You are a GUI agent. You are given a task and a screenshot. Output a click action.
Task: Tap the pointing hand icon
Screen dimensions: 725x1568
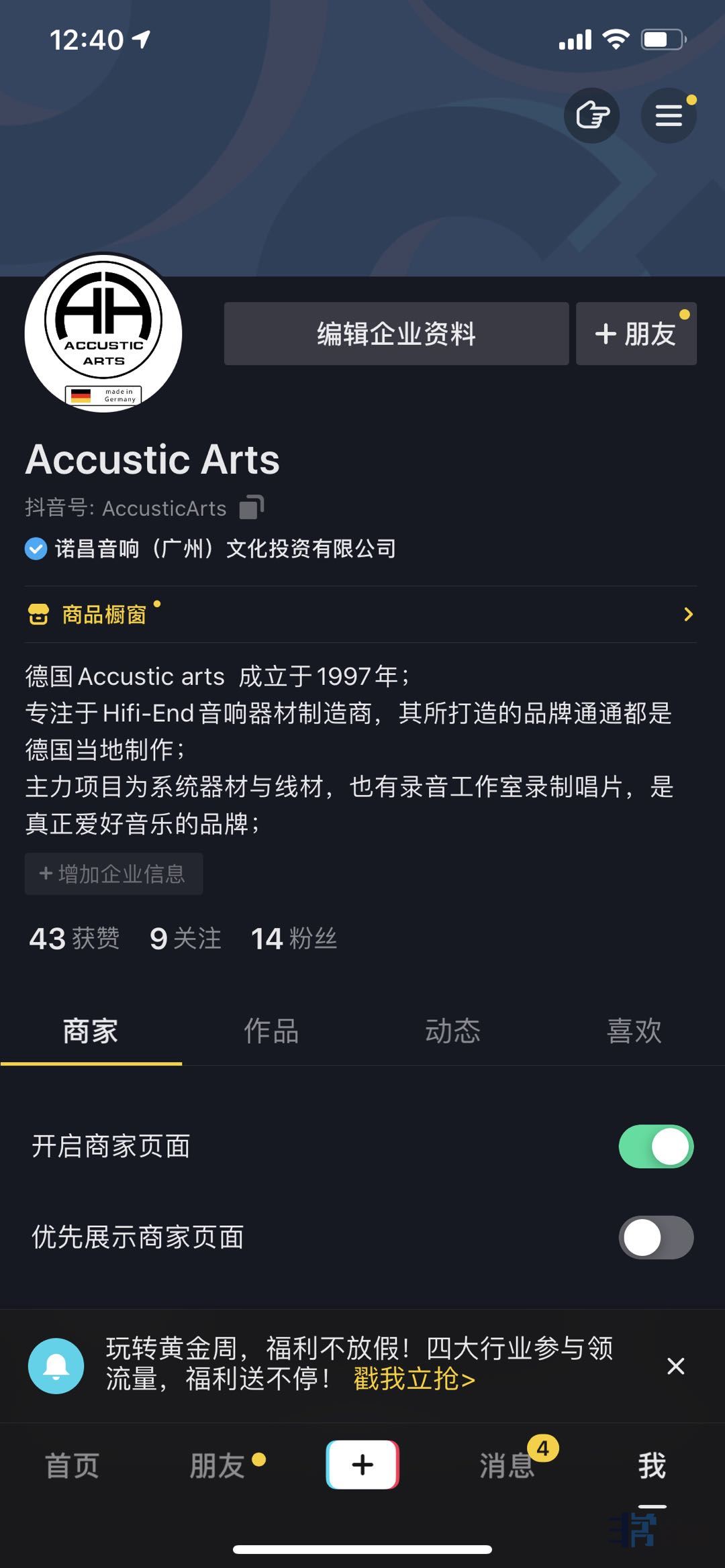591,115
